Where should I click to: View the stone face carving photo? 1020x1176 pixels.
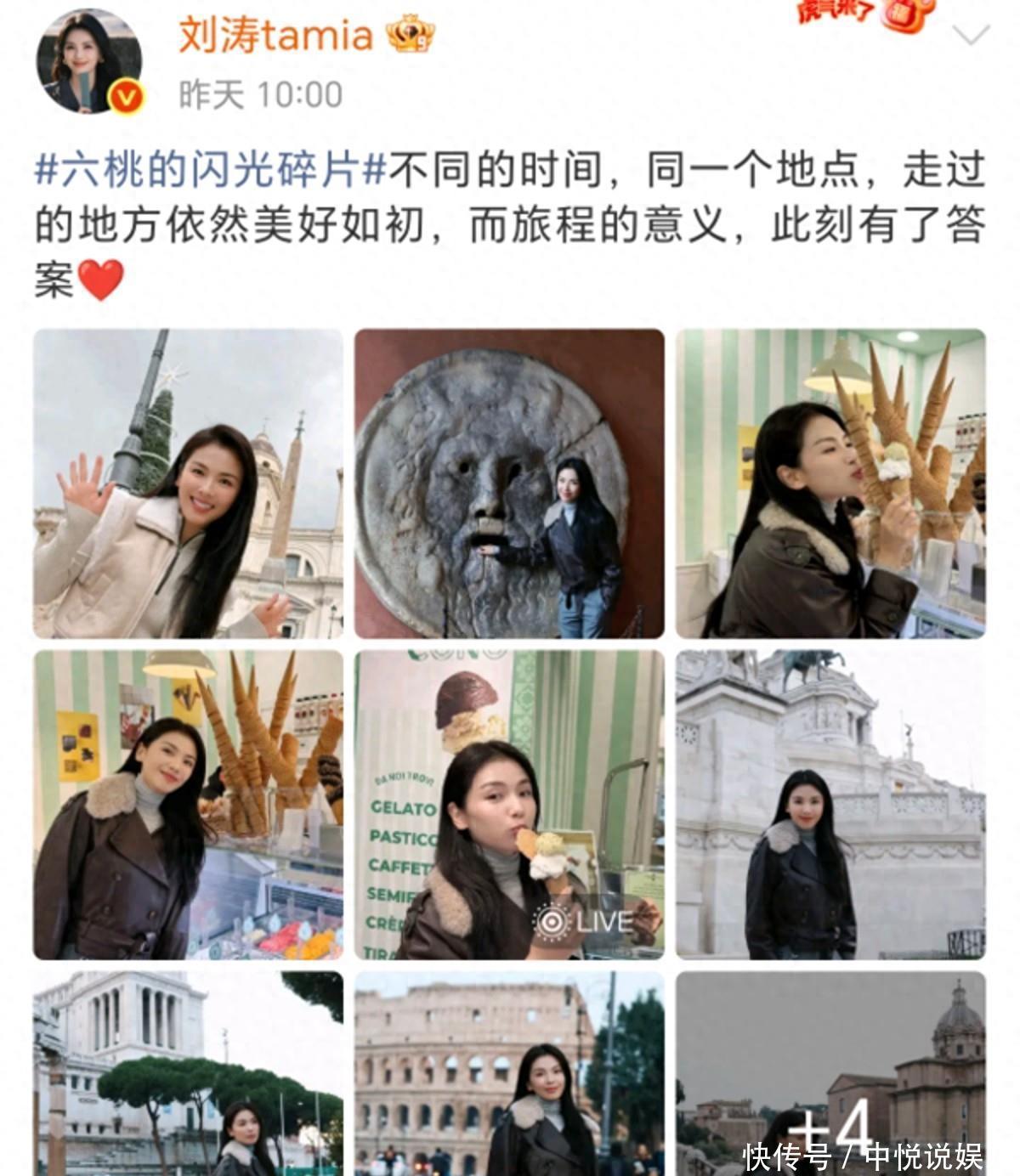pos(508,483)
